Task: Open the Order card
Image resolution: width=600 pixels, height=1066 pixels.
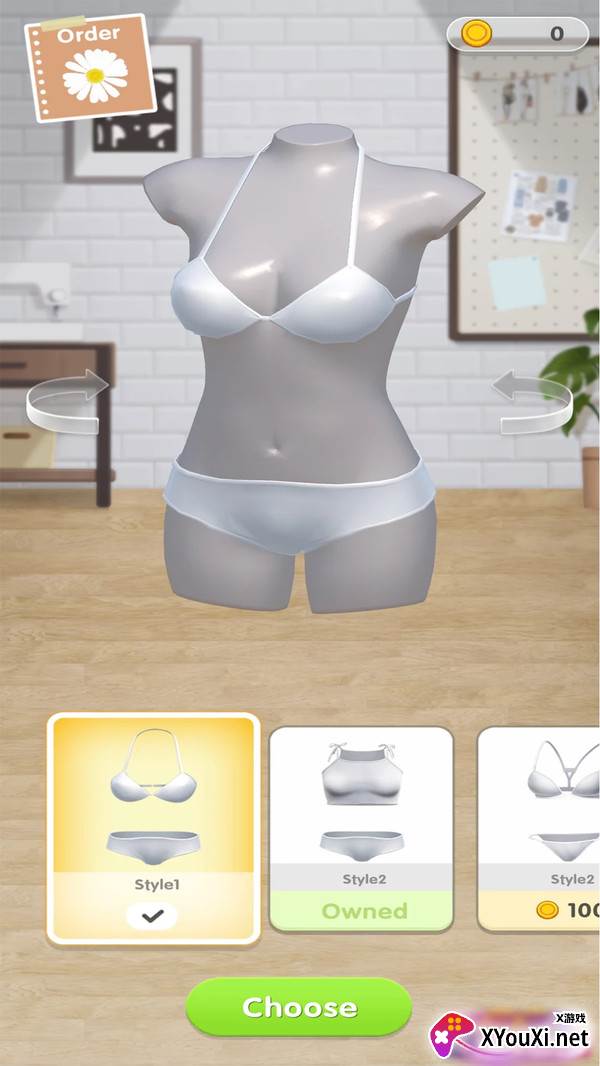Action: coord(90,68)
